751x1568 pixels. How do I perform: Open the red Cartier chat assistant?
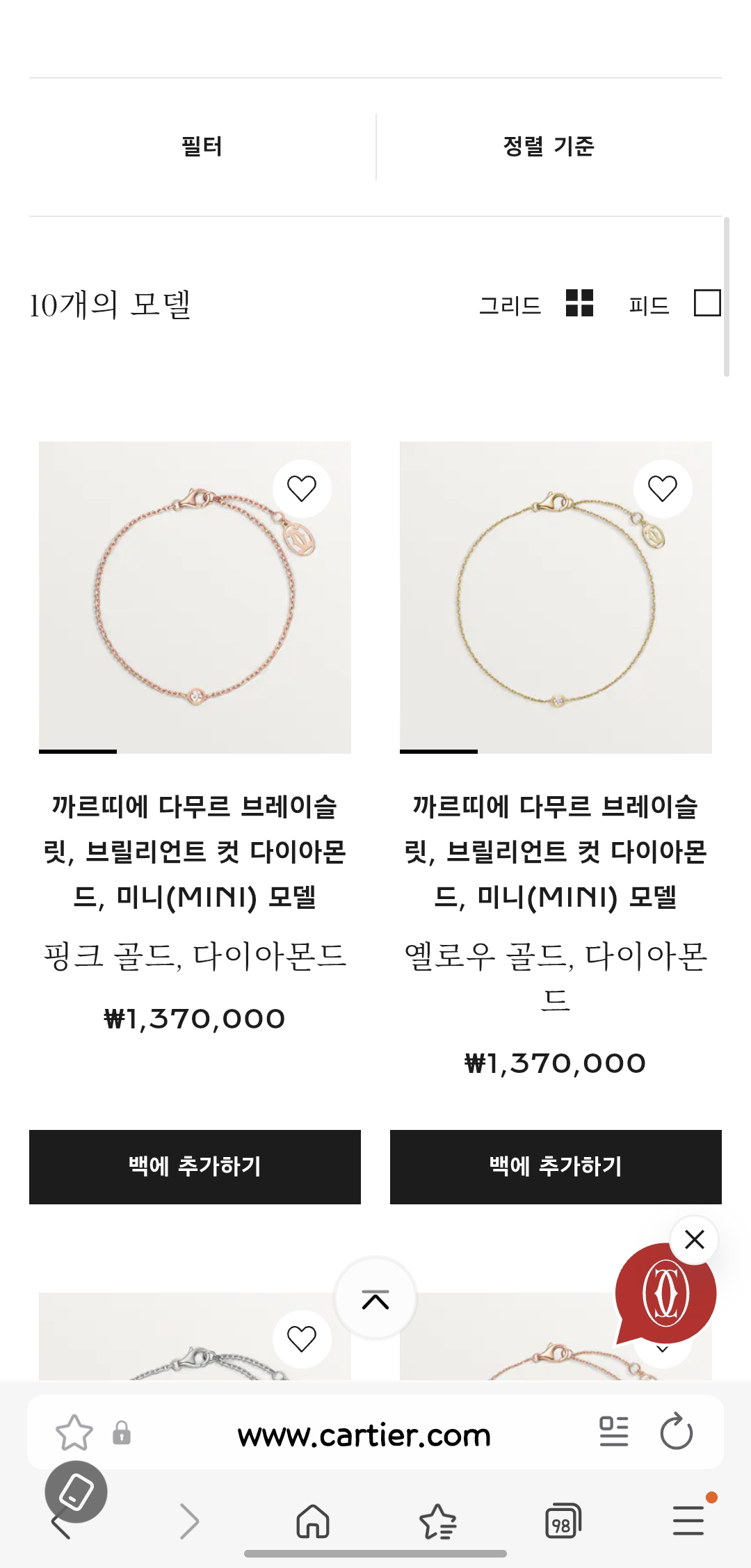665,1294
